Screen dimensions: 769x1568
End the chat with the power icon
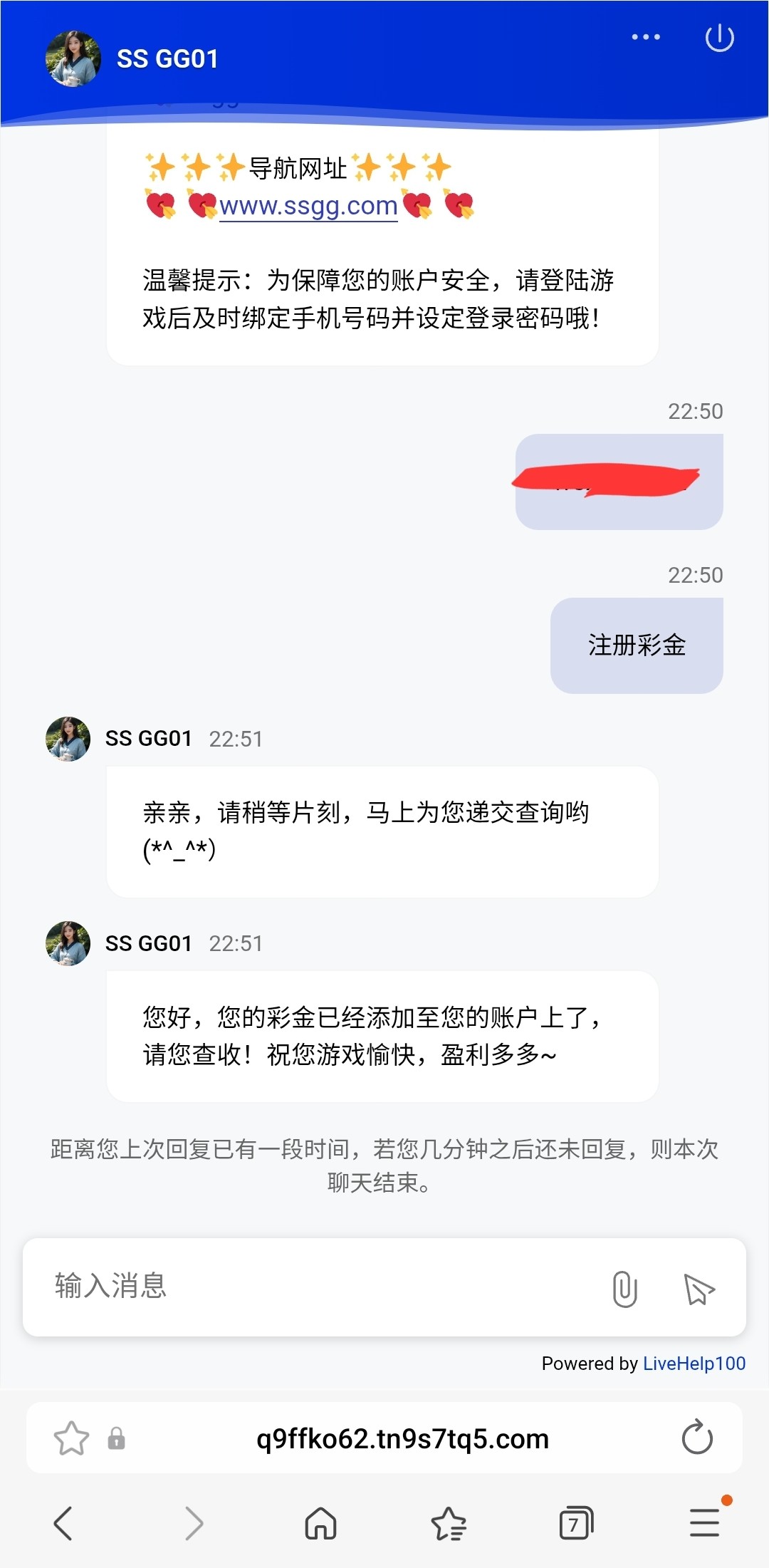click(x=719, y=38)
